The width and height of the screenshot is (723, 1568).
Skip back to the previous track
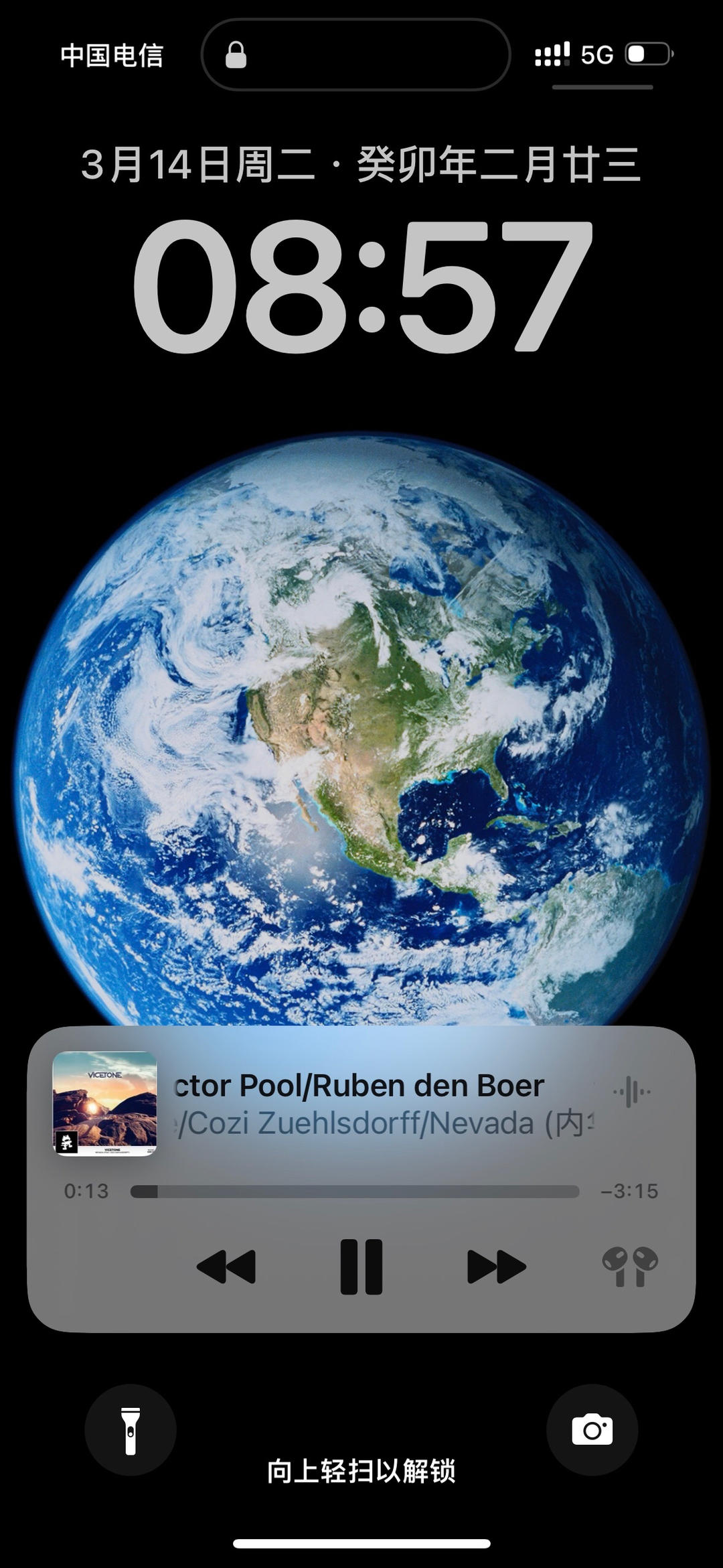[226, 1267]
